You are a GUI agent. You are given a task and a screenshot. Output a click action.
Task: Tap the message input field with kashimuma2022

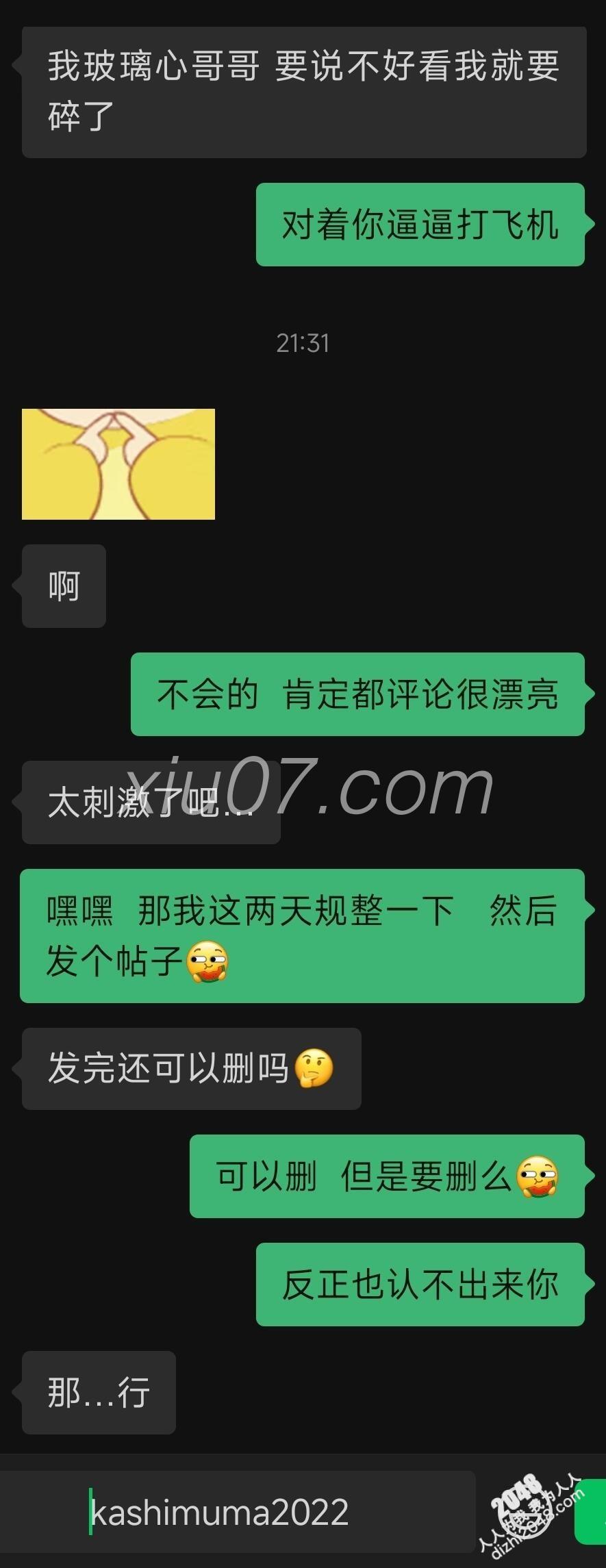240,1512
